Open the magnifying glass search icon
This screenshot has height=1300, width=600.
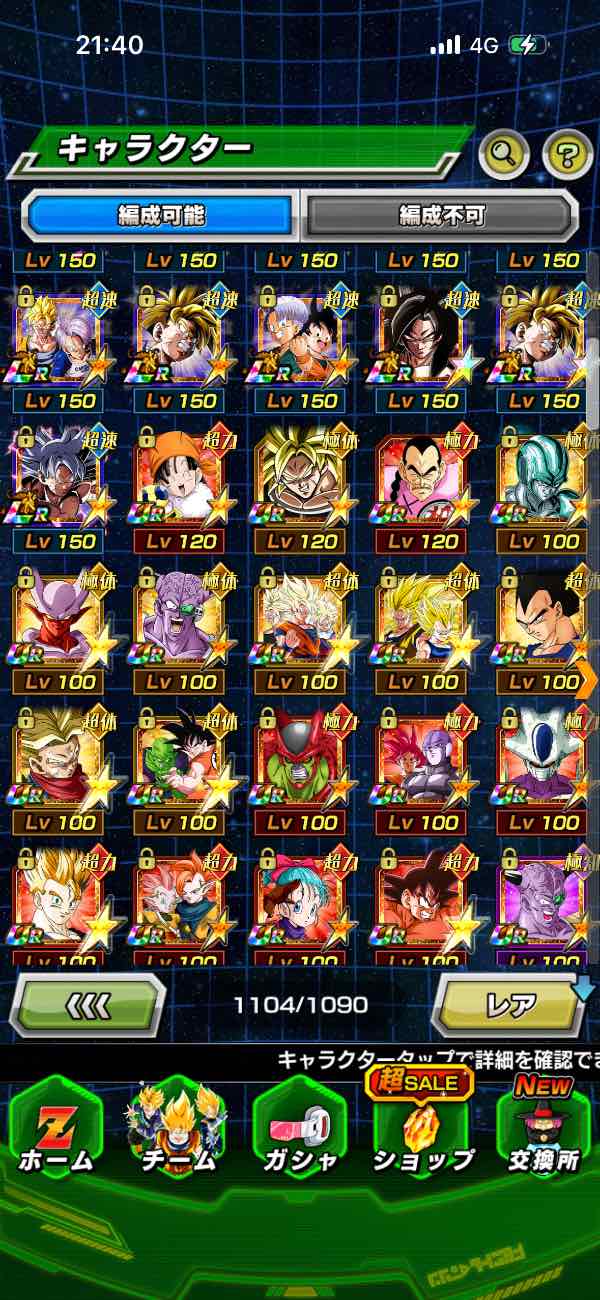[504, 153]
